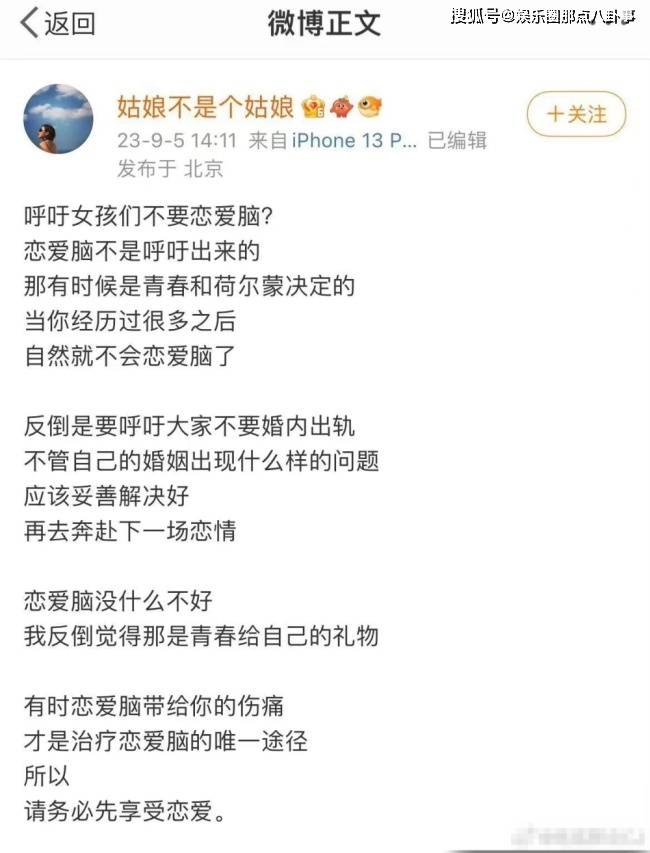This screenshot has height=853, width=650.
Task: Tap the iPhone 13 P... source link
Action: tap(353, 140)
